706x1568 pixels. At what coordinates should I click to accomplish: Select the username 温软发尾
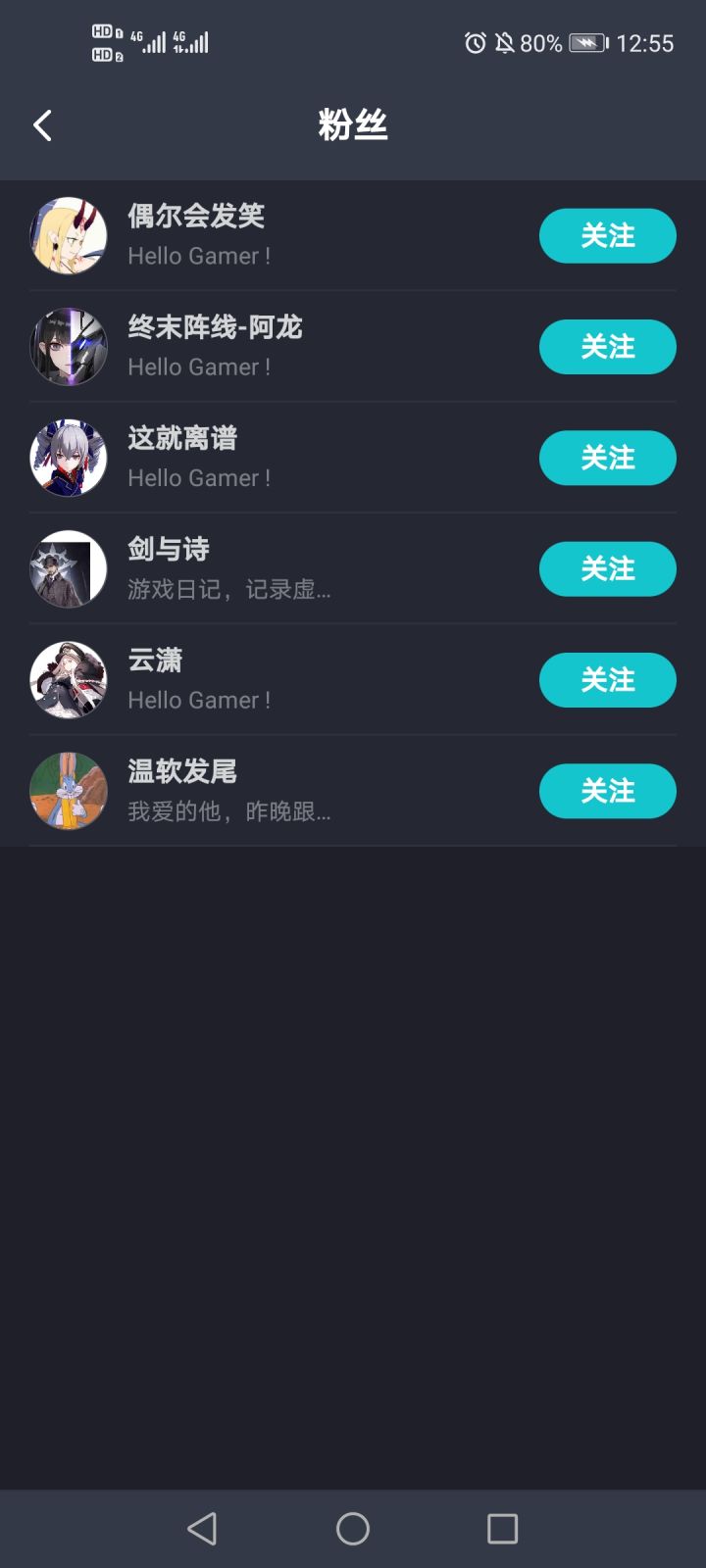tap(180, 770)
